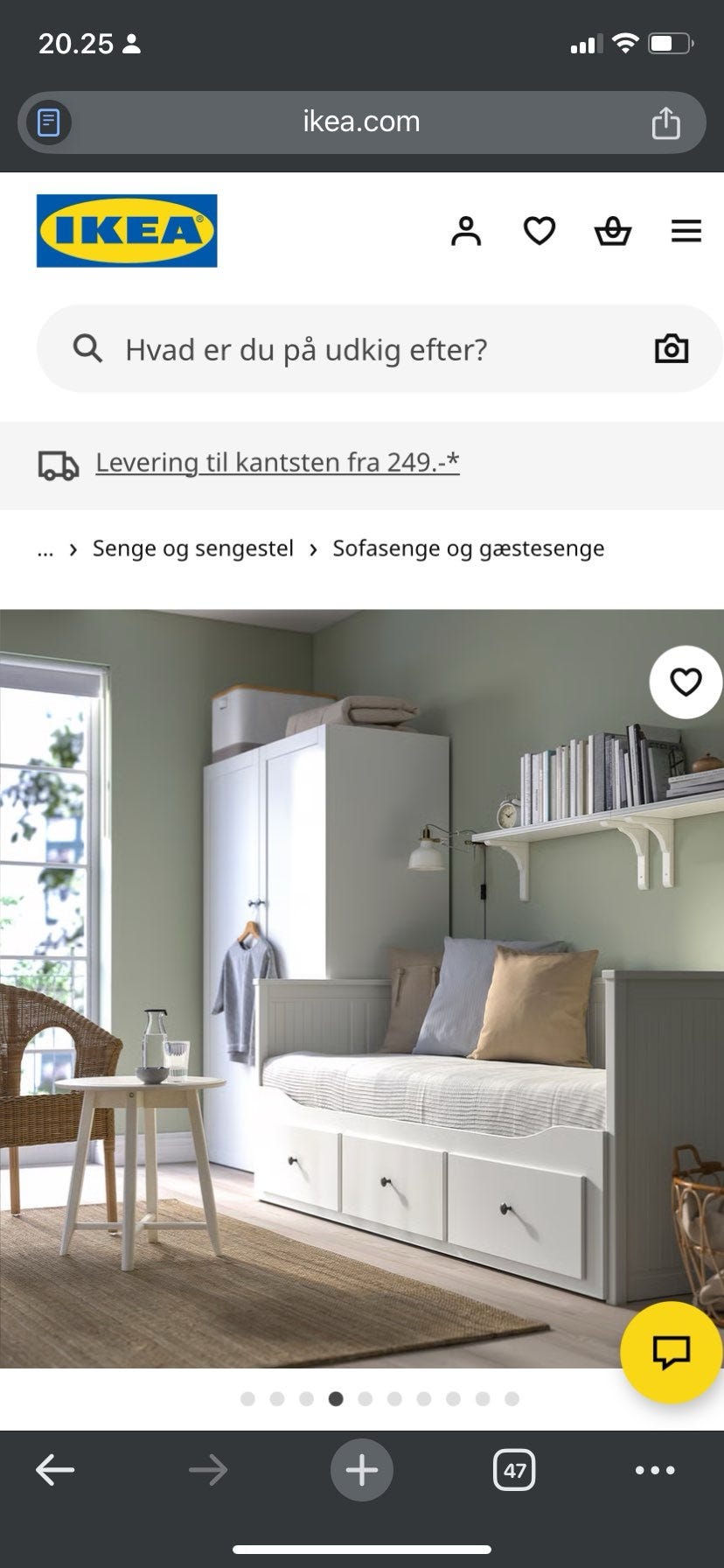Tap the share icon in the address bar
The width and height of the screenshot is (724, 1568).
tap(666, 122)
